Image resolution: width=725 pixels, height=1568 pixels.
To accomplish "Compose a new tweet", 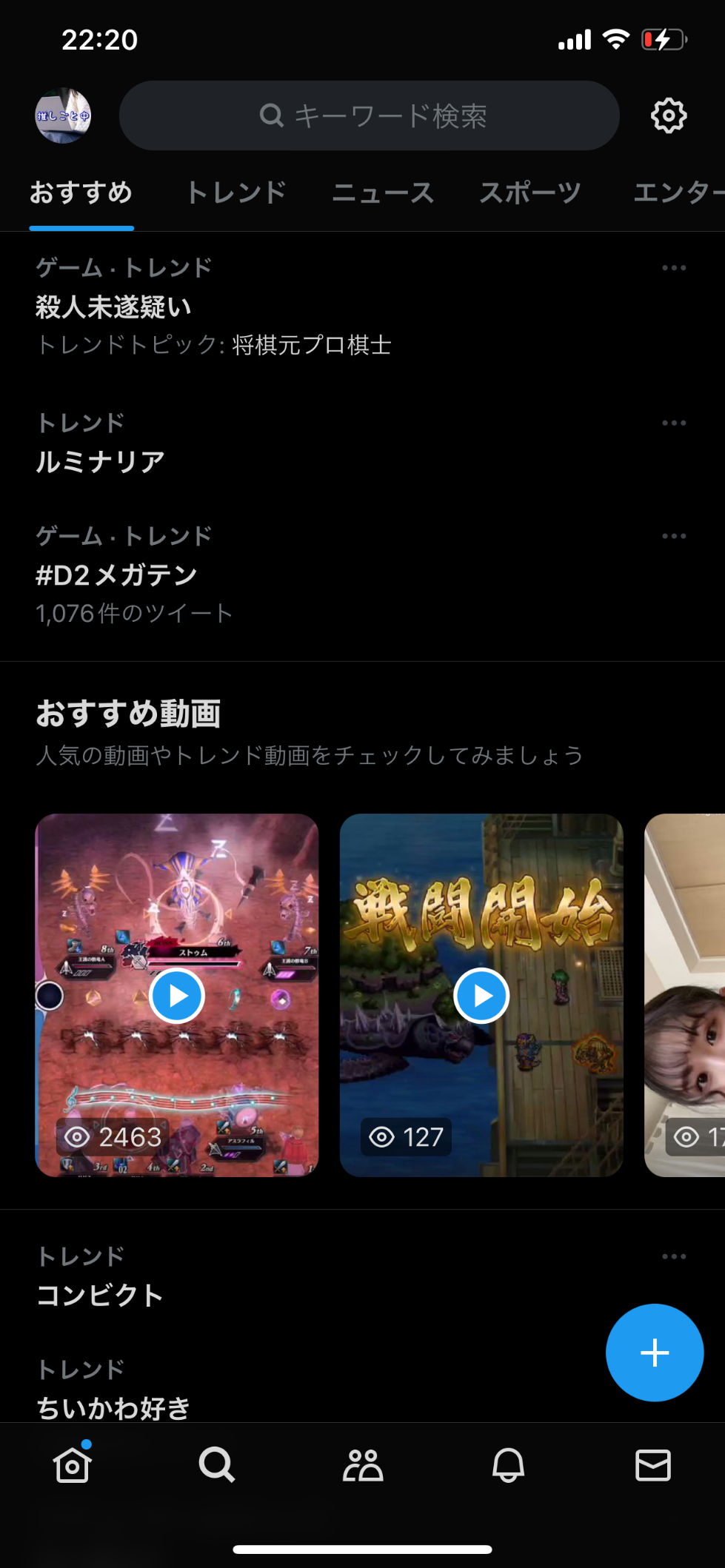I will pos(654,1353).
